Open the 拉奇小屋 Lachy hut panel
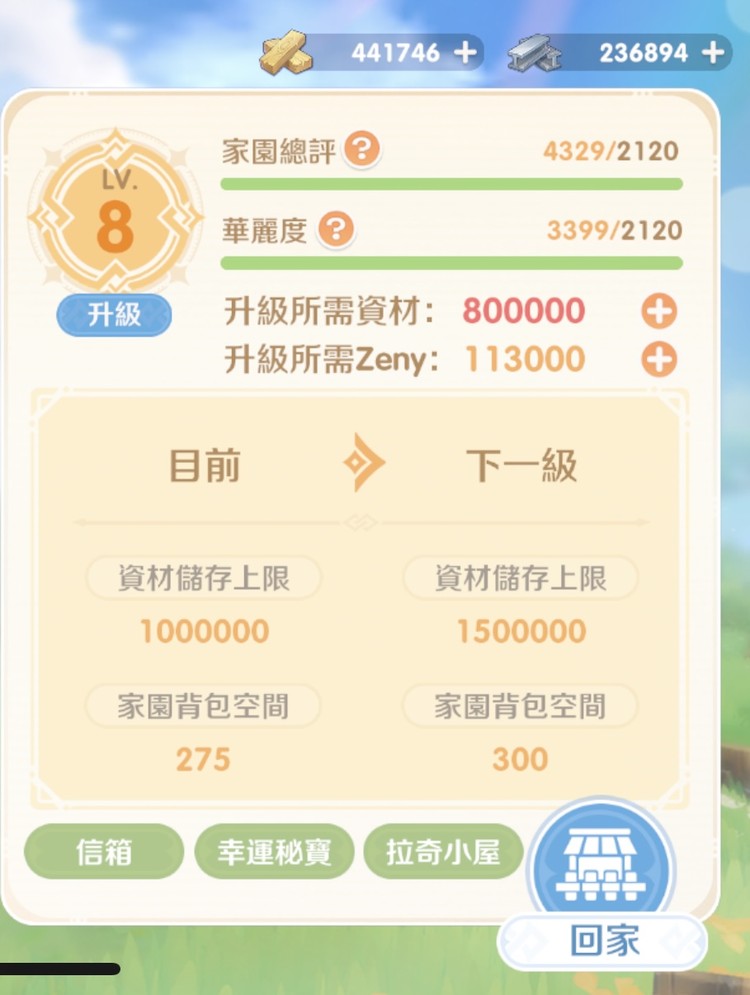The height and width of the screenshot is (995, 750). click(445, 851)
